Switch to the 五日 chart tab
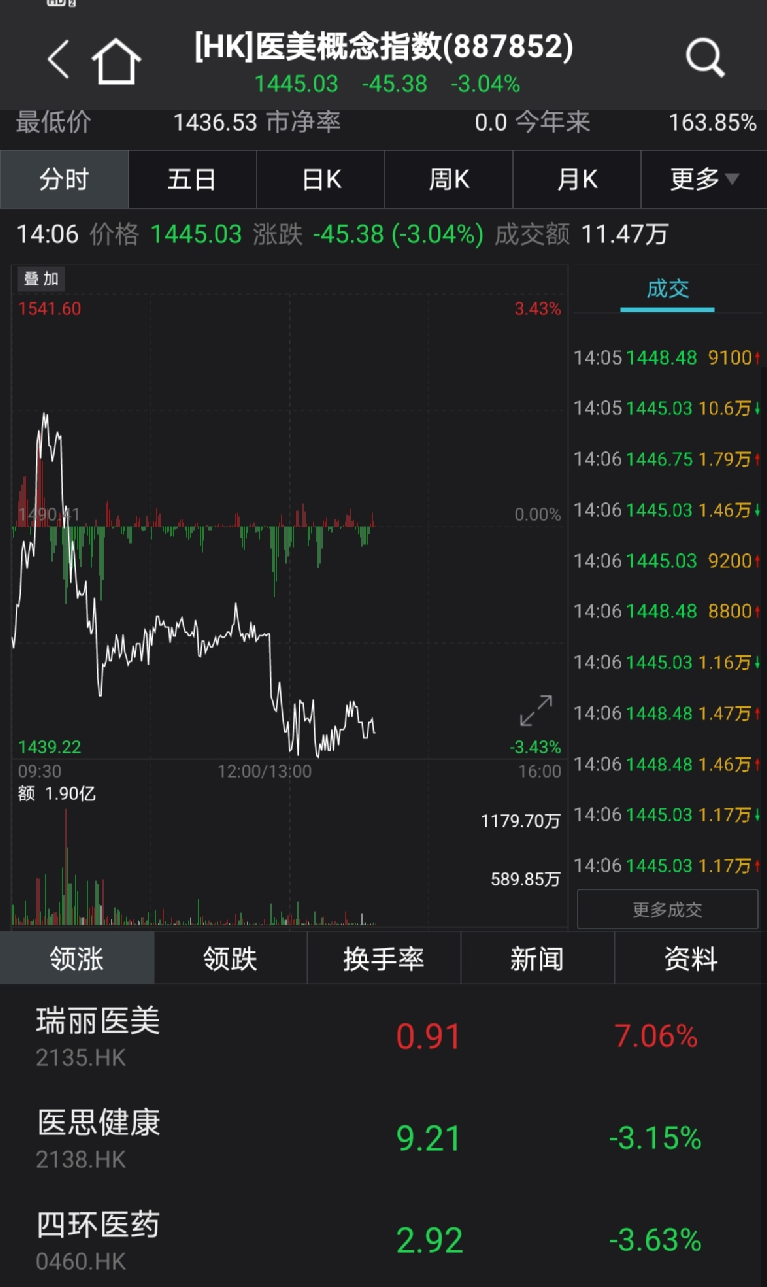Viewport: 767px width, 1287px height. (x=192, y=179)
